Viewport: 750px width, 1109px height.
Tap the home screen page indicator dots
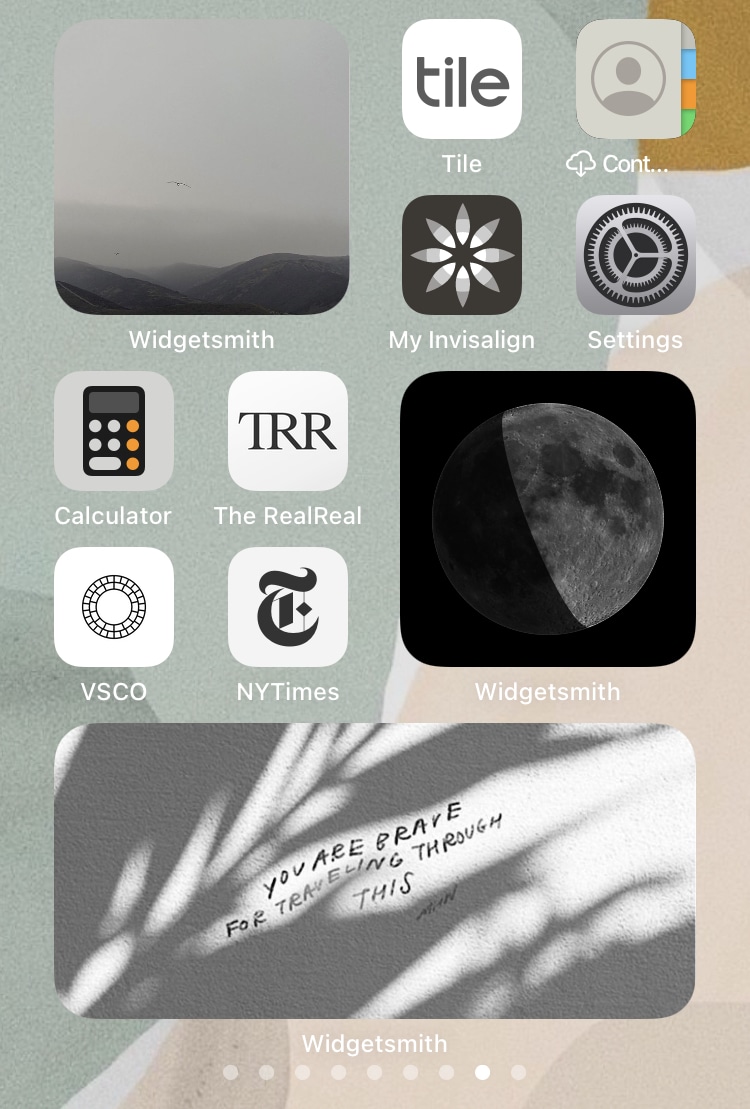tap(374, 1072)
